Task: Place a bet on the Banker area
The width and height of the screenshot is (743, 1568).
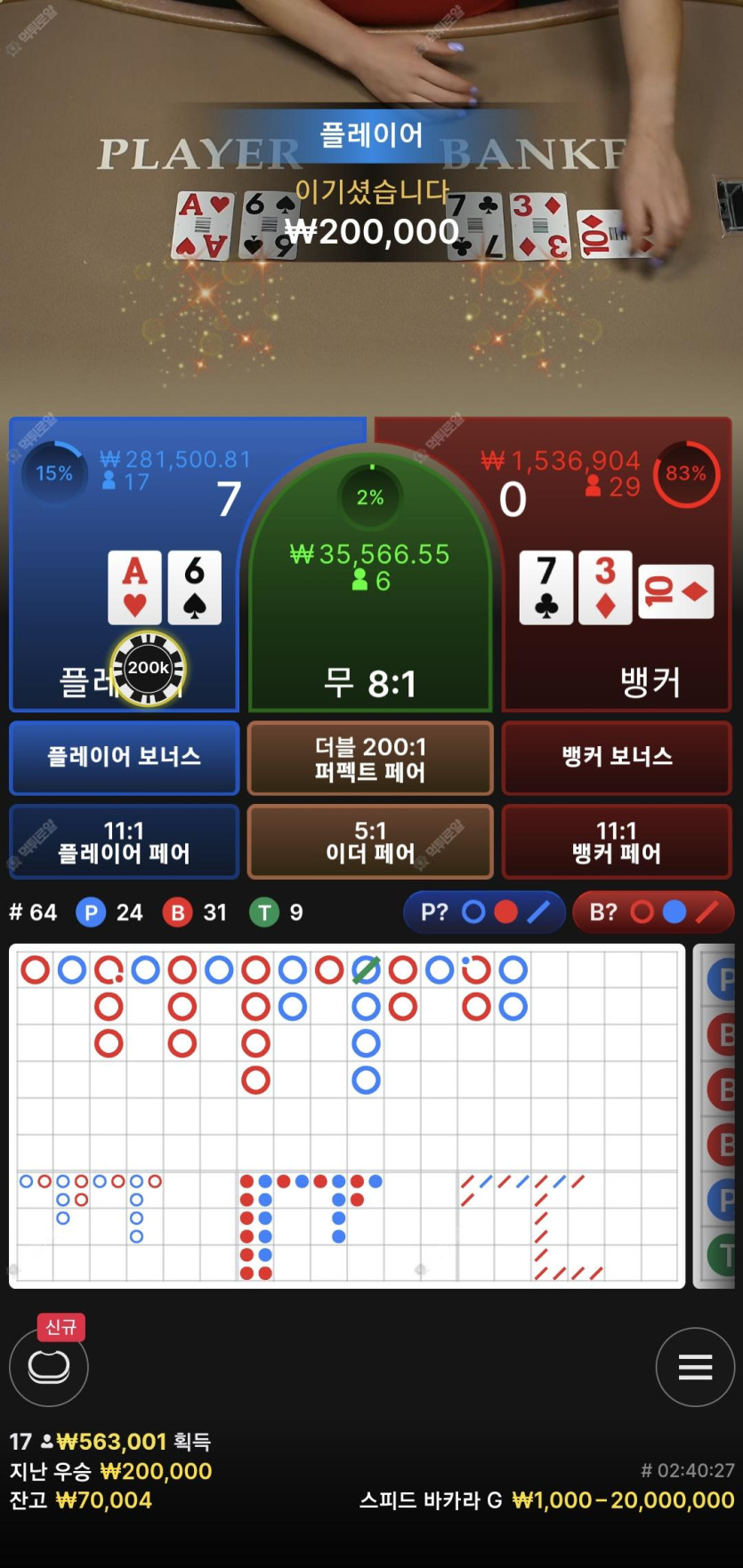Action: [617, 565]
